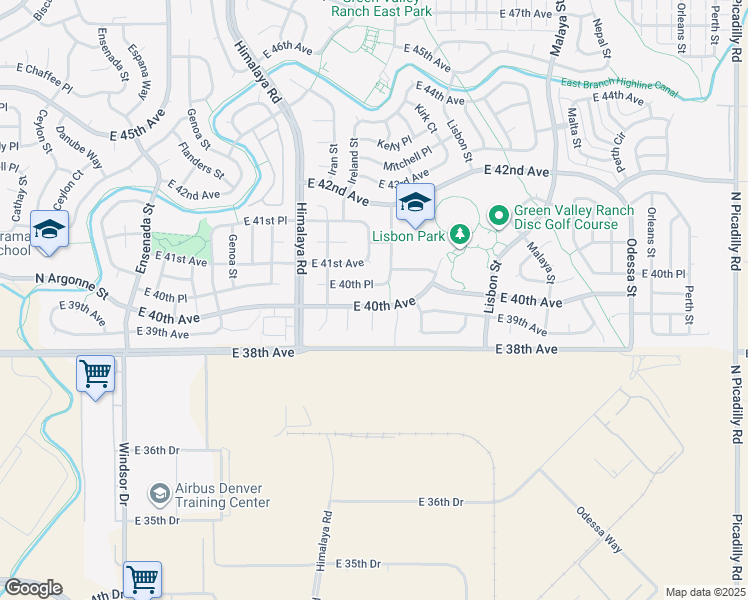The width and height of the screenshot is (748, 600).
Task: Select the shopping cart marker below E 38th Ave
Action: 95,374
